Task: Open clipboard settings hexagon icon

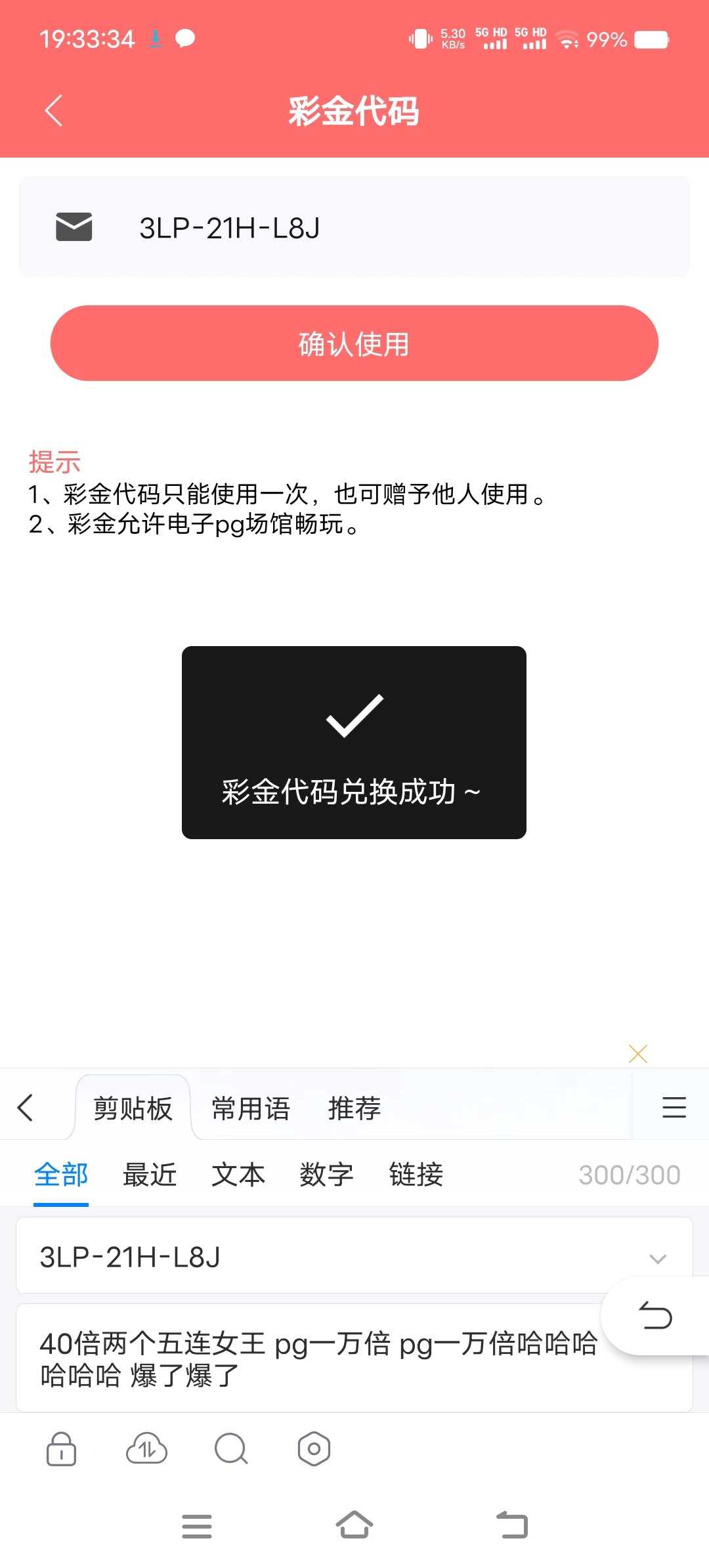Action: pos(314,1448)
